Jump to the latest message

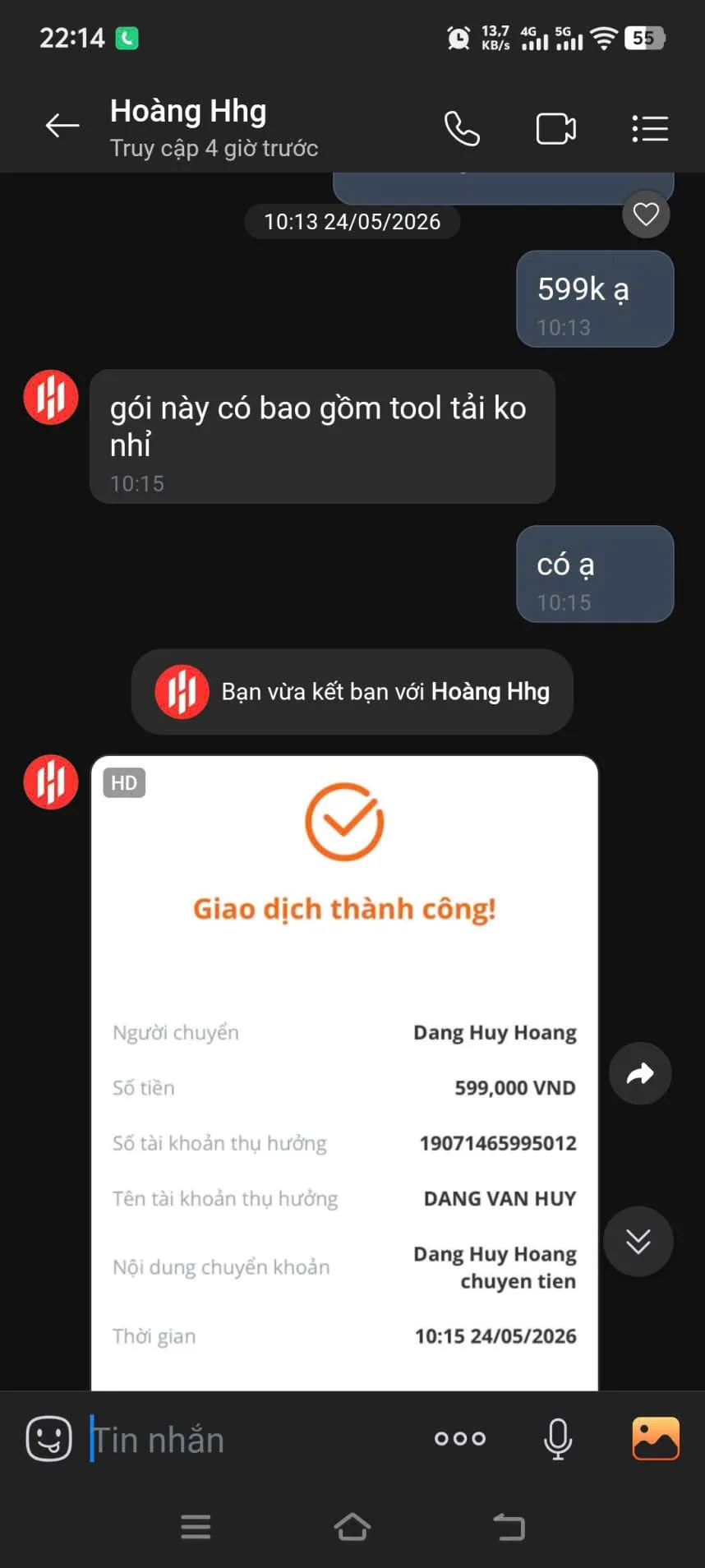coord(638,1241)
